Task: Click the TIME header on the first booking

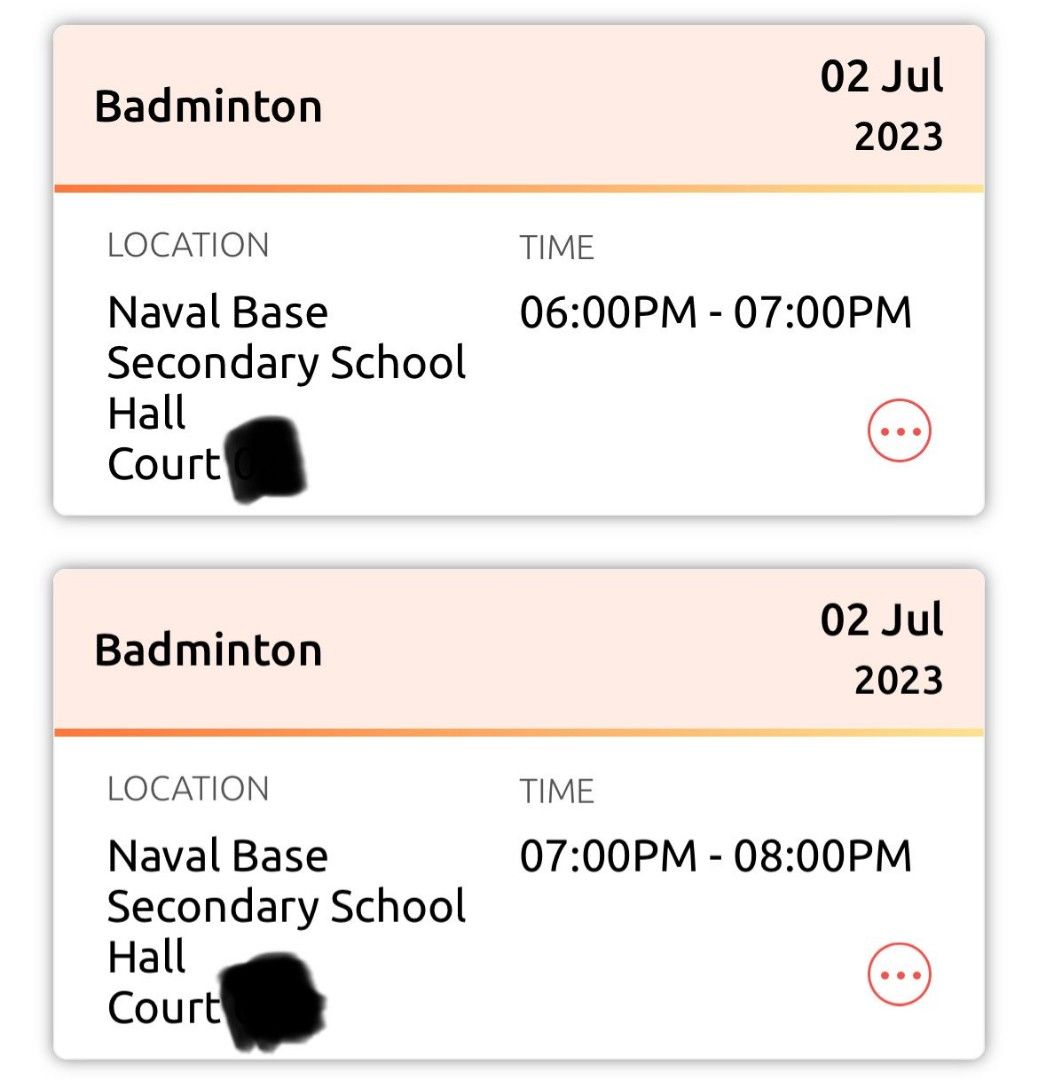Action: pyautogui.click(x=555, y=245)
